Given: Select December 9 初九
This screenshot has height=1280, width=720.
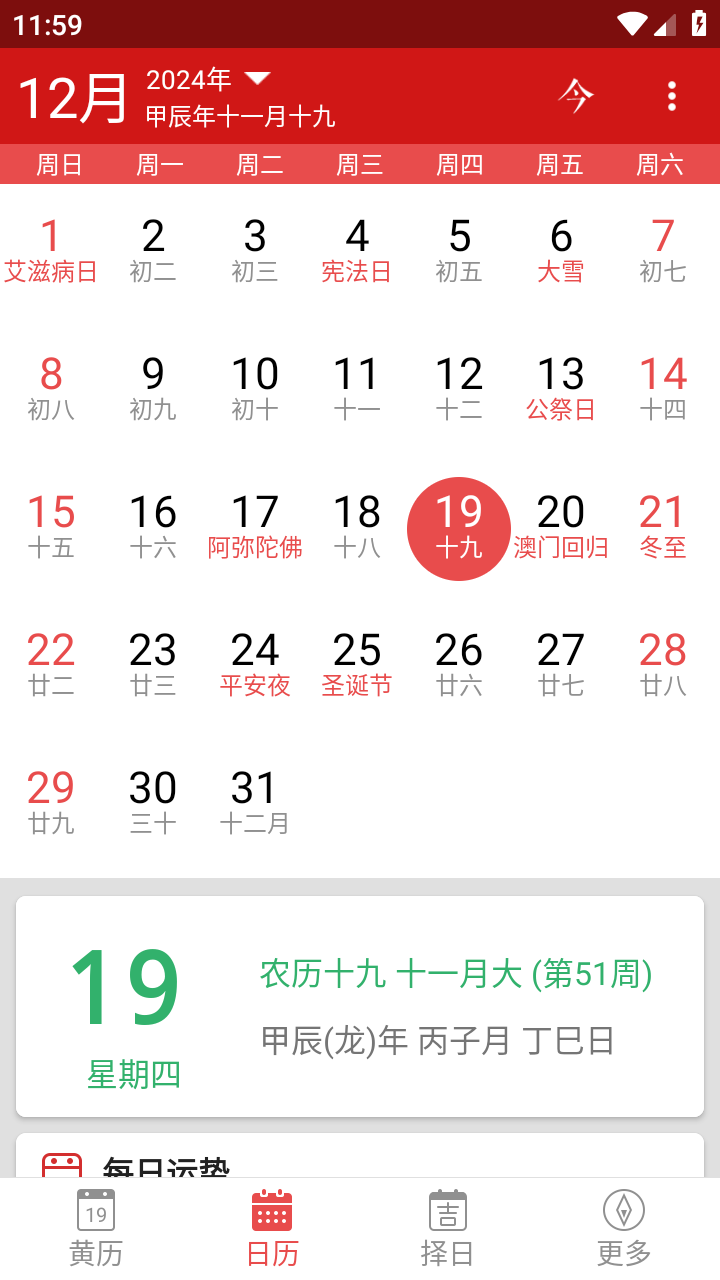Looking at the screenshot, I should [x=153, y=389].
